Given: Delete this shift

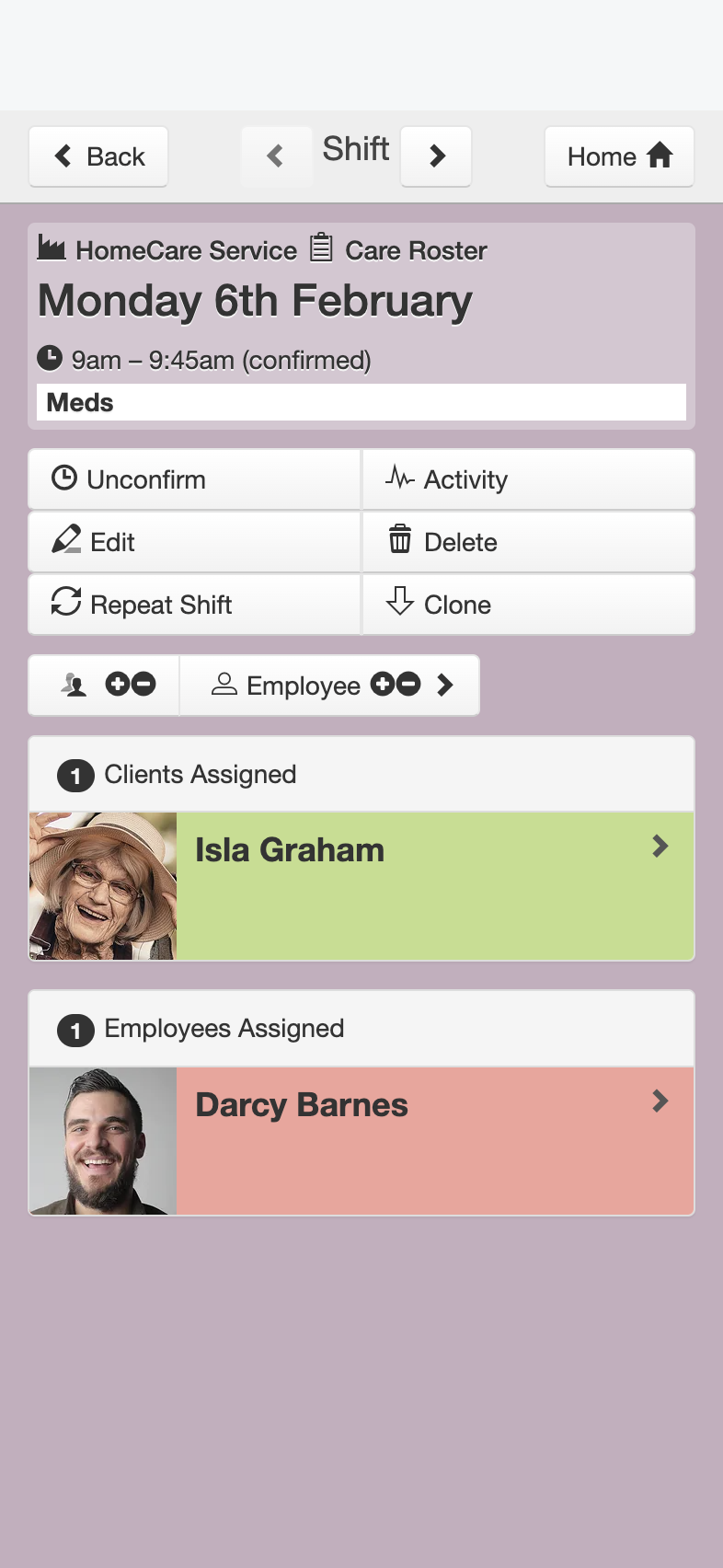Looking at the screenshot, I should [529, 542].
